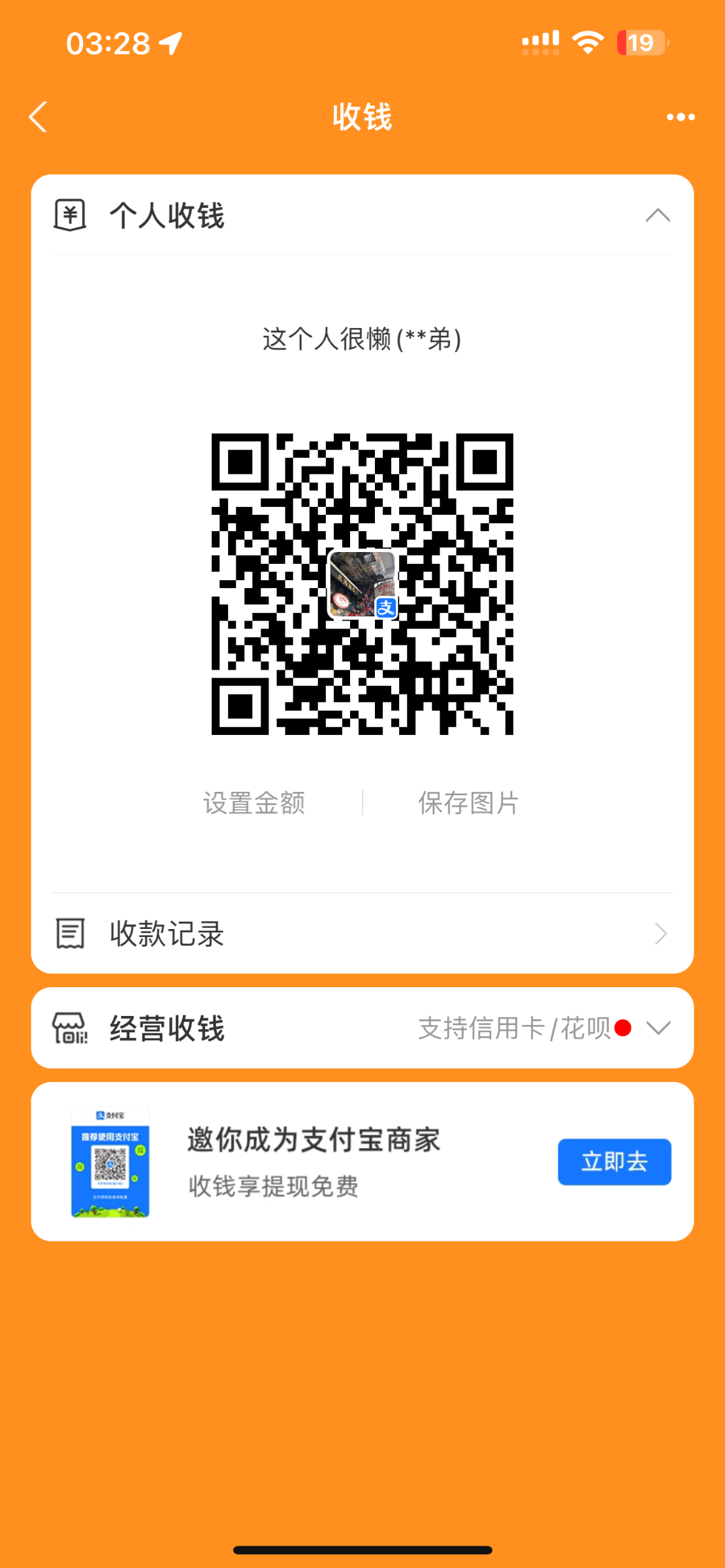This screenshot has height=1568, width=725.
Task: Go back from the 收钱 page
Action: coord(39,117)
